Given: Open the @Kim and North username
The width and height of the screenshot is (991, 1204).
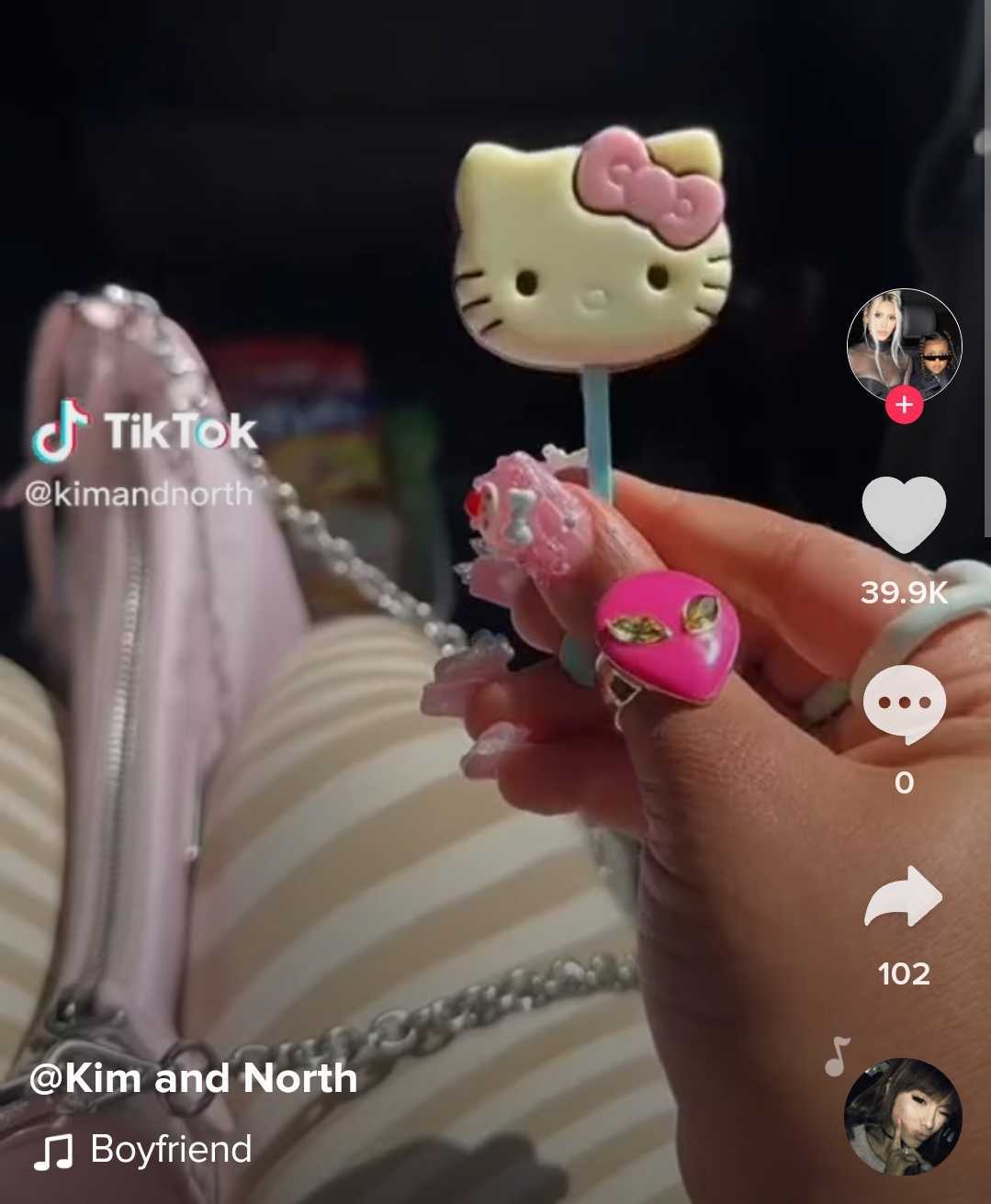Looking at the screenshot, I should pyautogui.click(x=193, y=1078).
